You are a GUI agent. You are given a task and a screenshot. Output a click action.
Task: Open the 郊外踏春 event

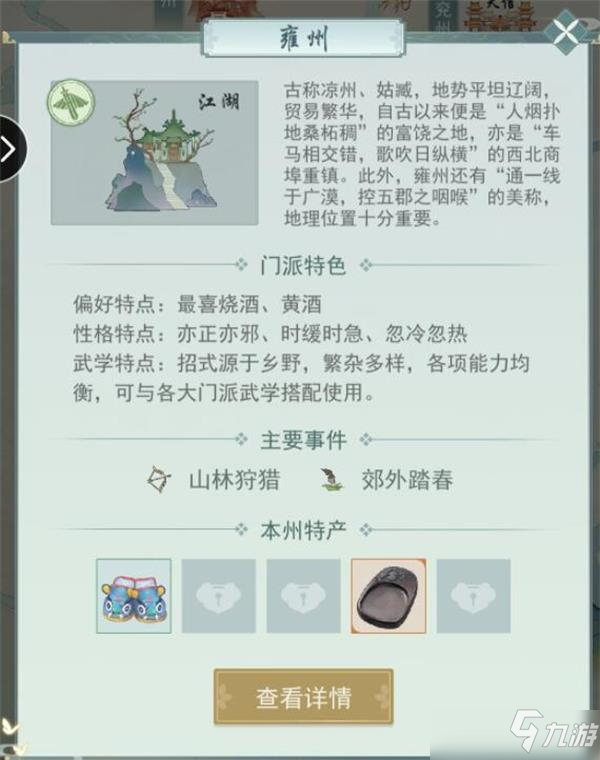point(387,479)
